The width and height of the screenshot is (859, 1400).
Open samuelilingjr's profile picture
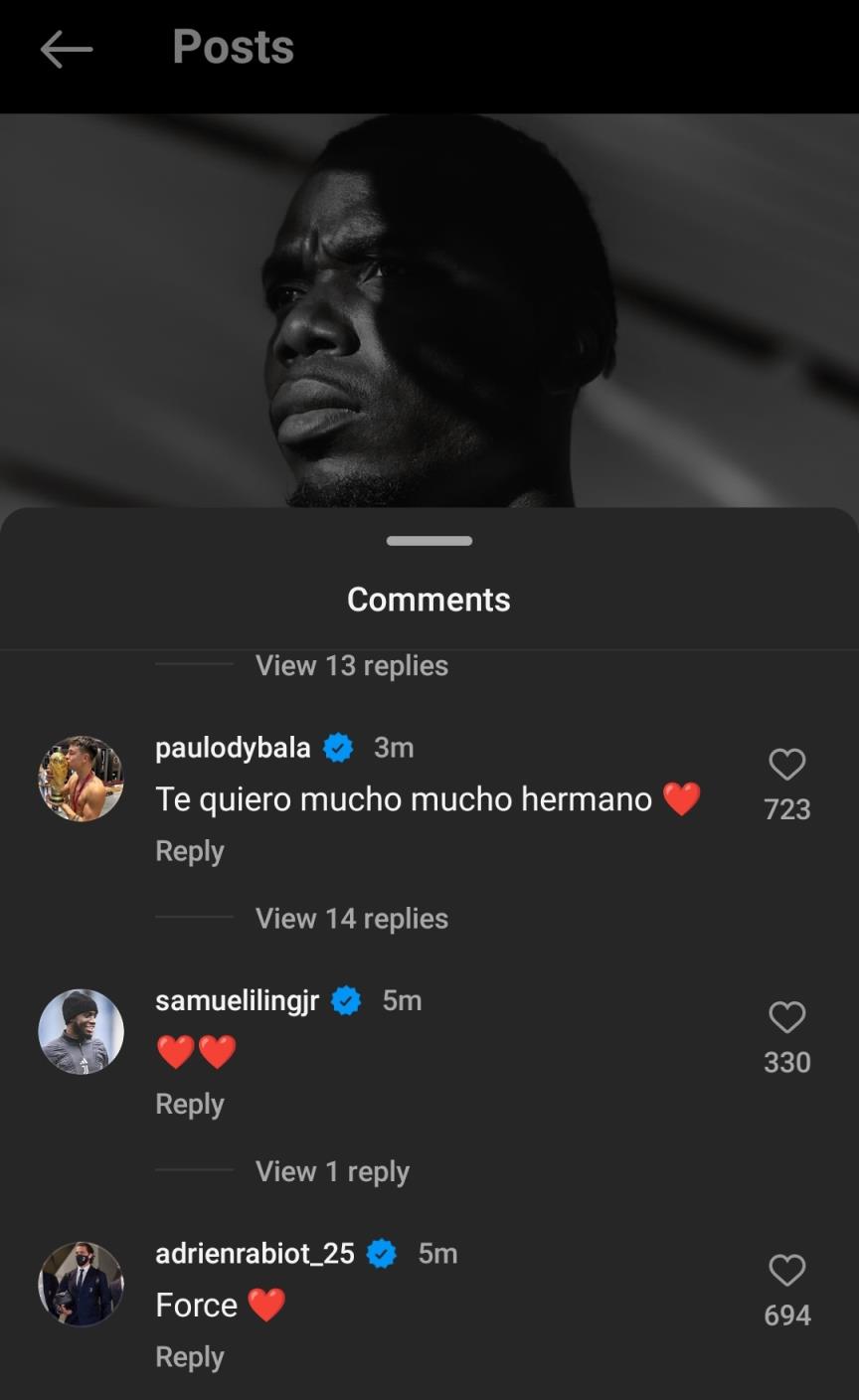pyautogui.click(x=81, y=1032)
